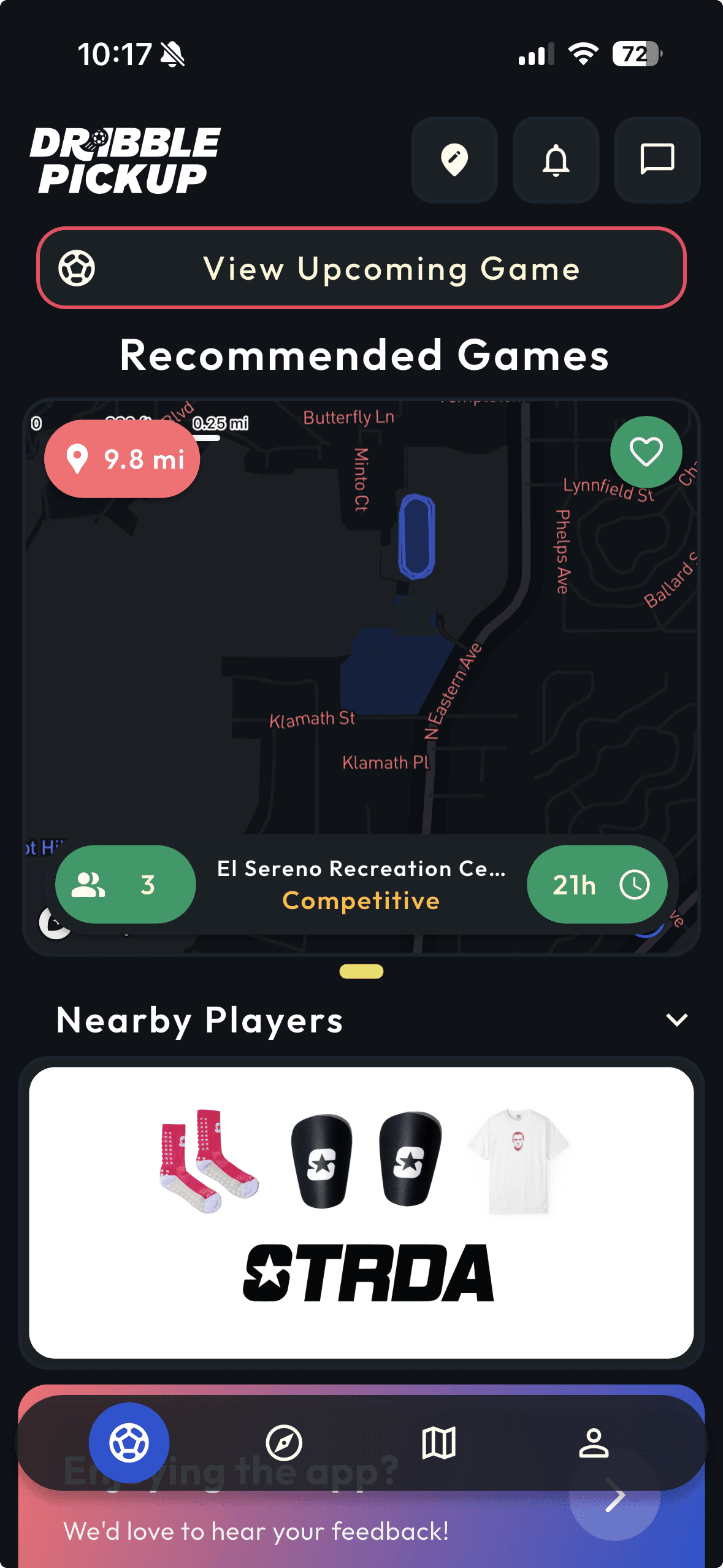Image resolution: width=723 pixels, height=1568 pixels.
Task: Open the notifications bell
Action: click(556, 160)
